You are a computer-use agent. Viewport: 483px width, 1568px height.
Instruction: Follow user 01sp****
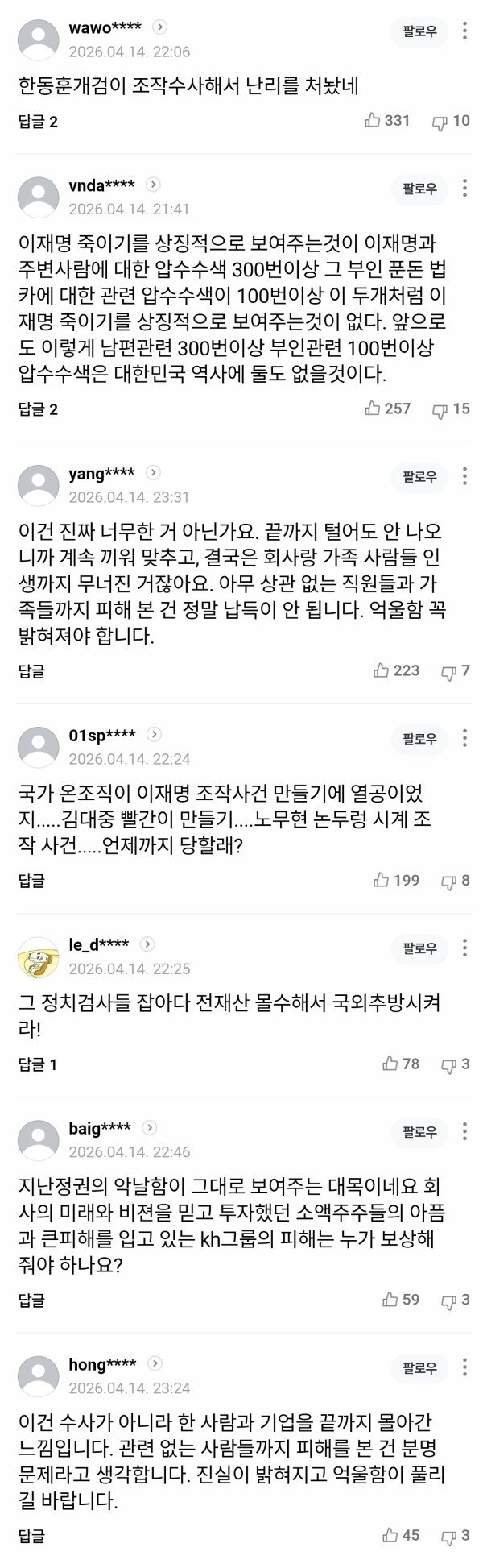click(x=419, y=739)
